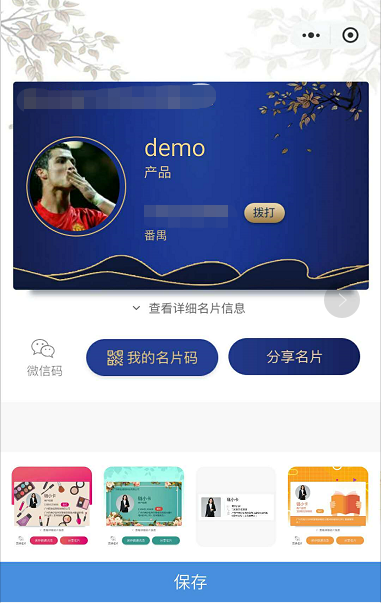Screen dimensions: 381x603
Task: Tap 保存 to save the card
Action: pyautogui.click(x=190, y=582)
